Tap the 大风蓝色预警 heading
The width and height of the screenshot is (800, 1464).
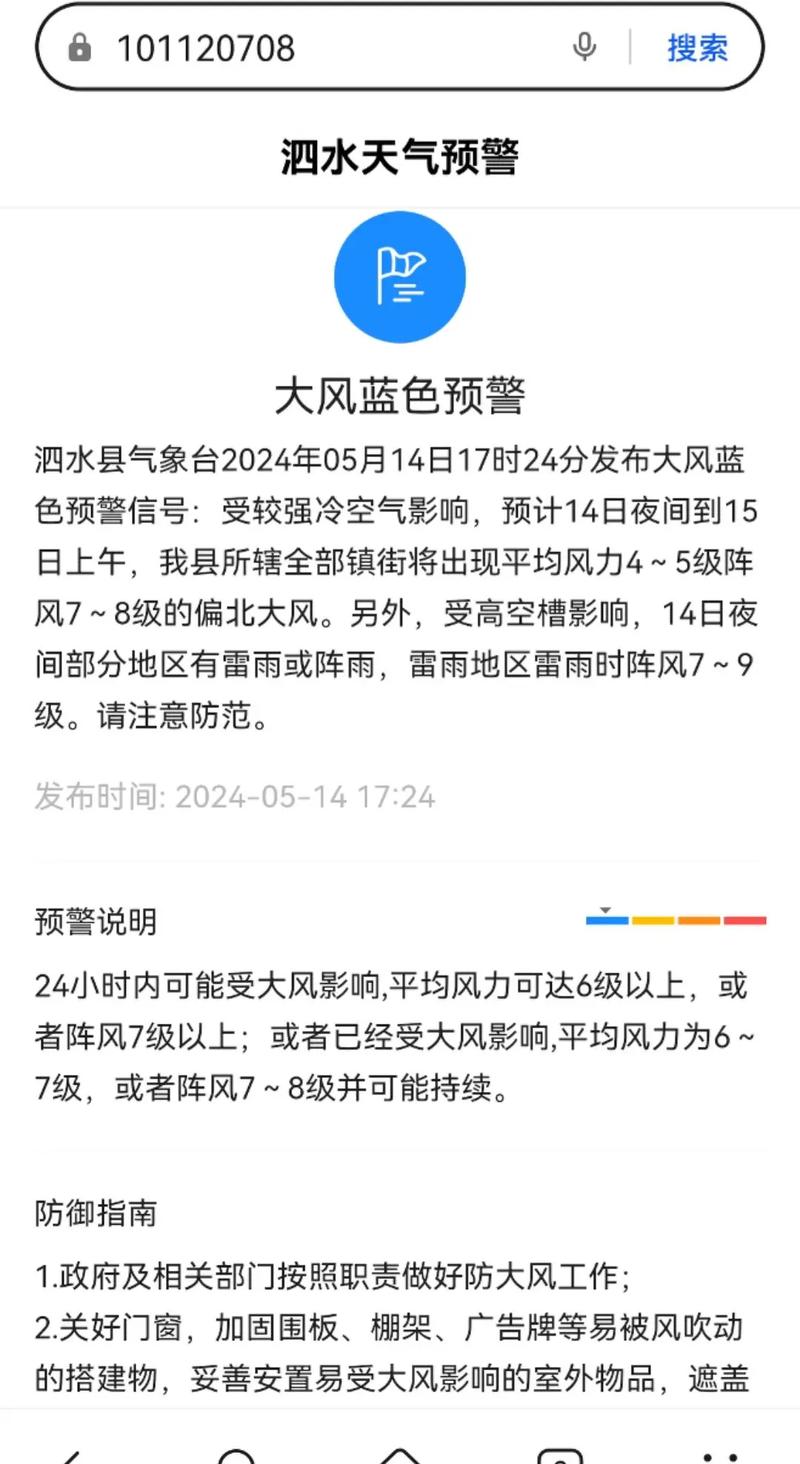pos(400,396)
